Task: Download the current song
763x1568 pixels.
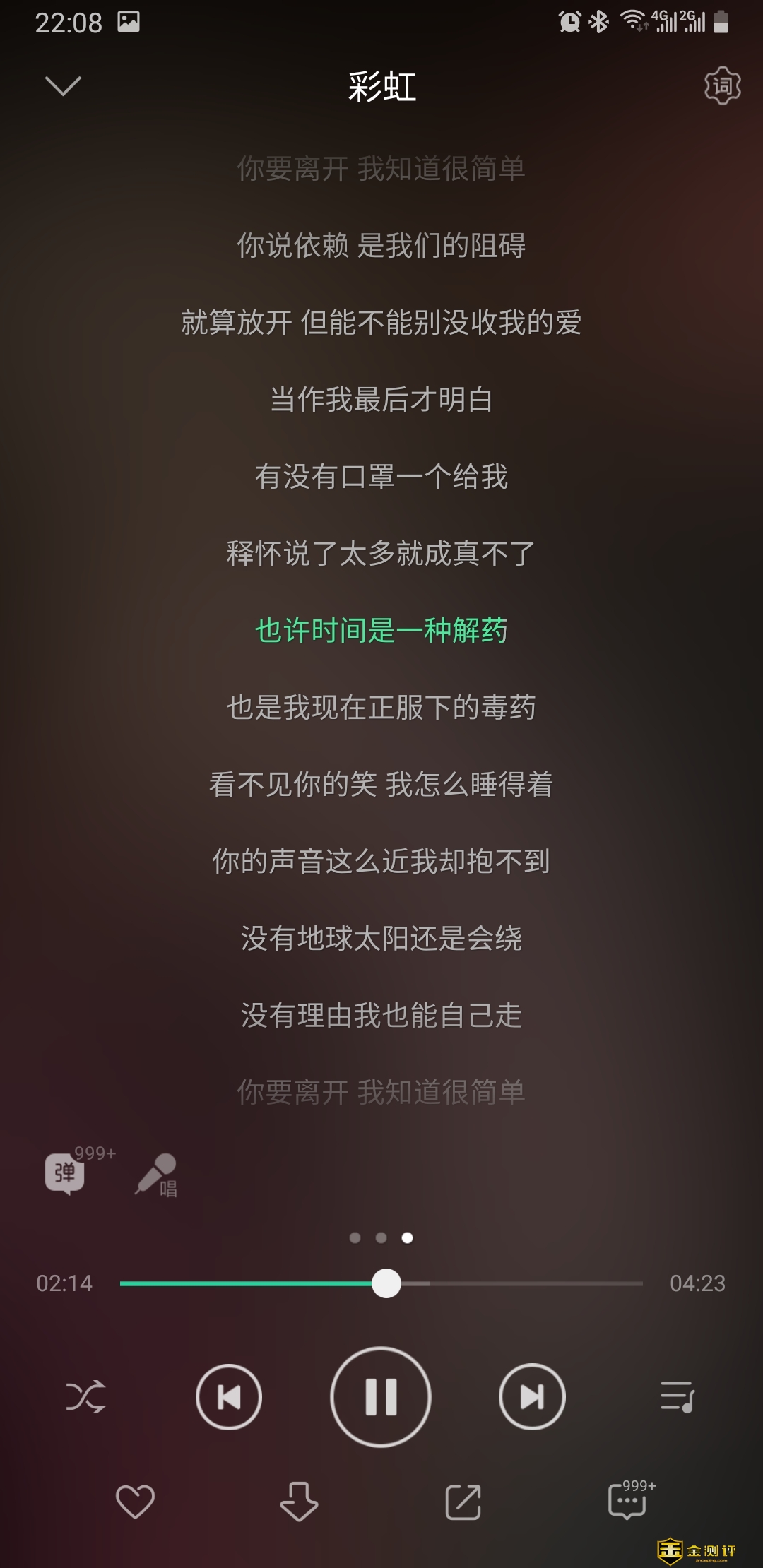Action: [299, 1501]
